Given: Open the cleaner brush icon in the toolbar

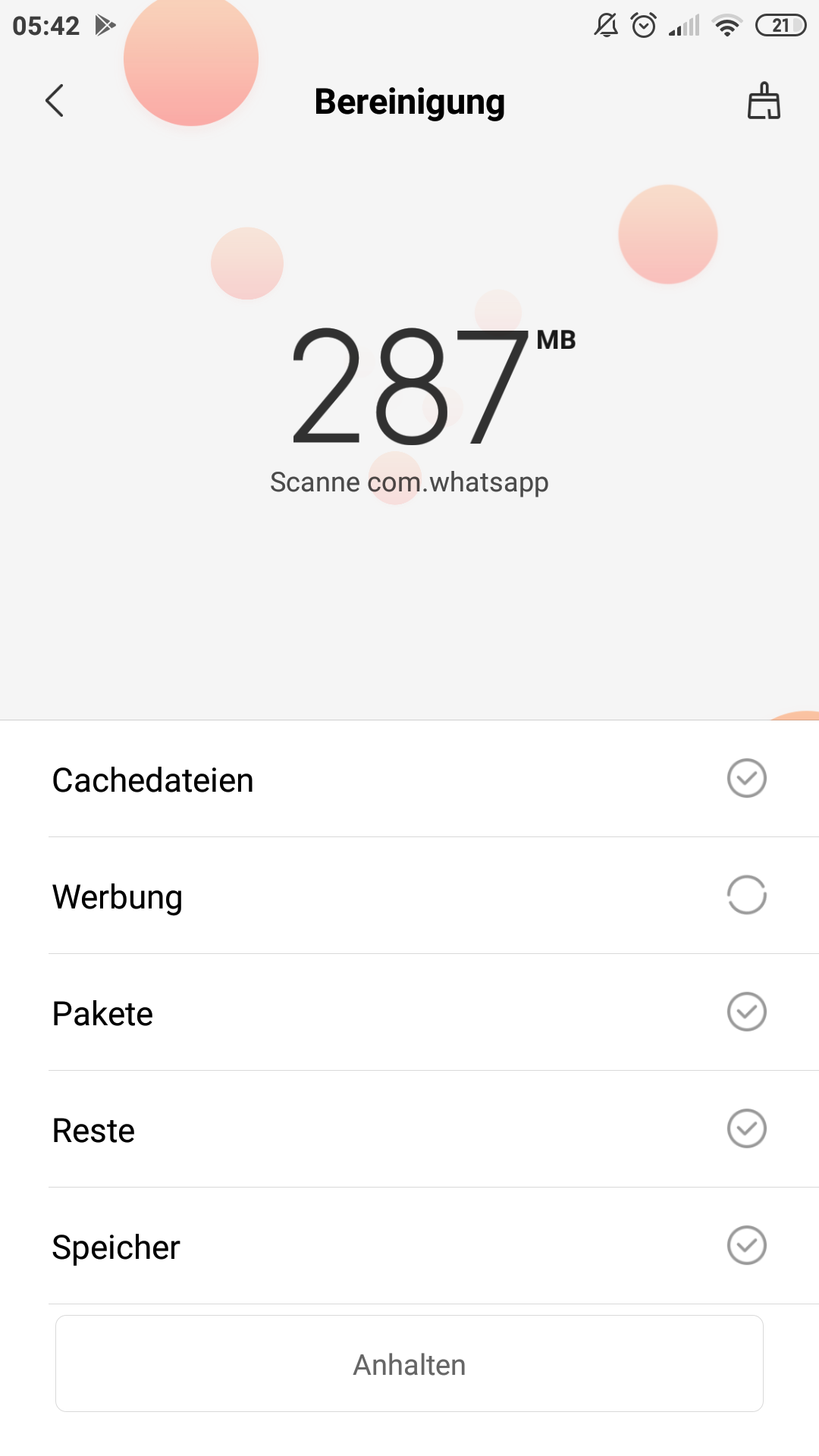Looking at the screenshot, I should click(x=764, y=101).
